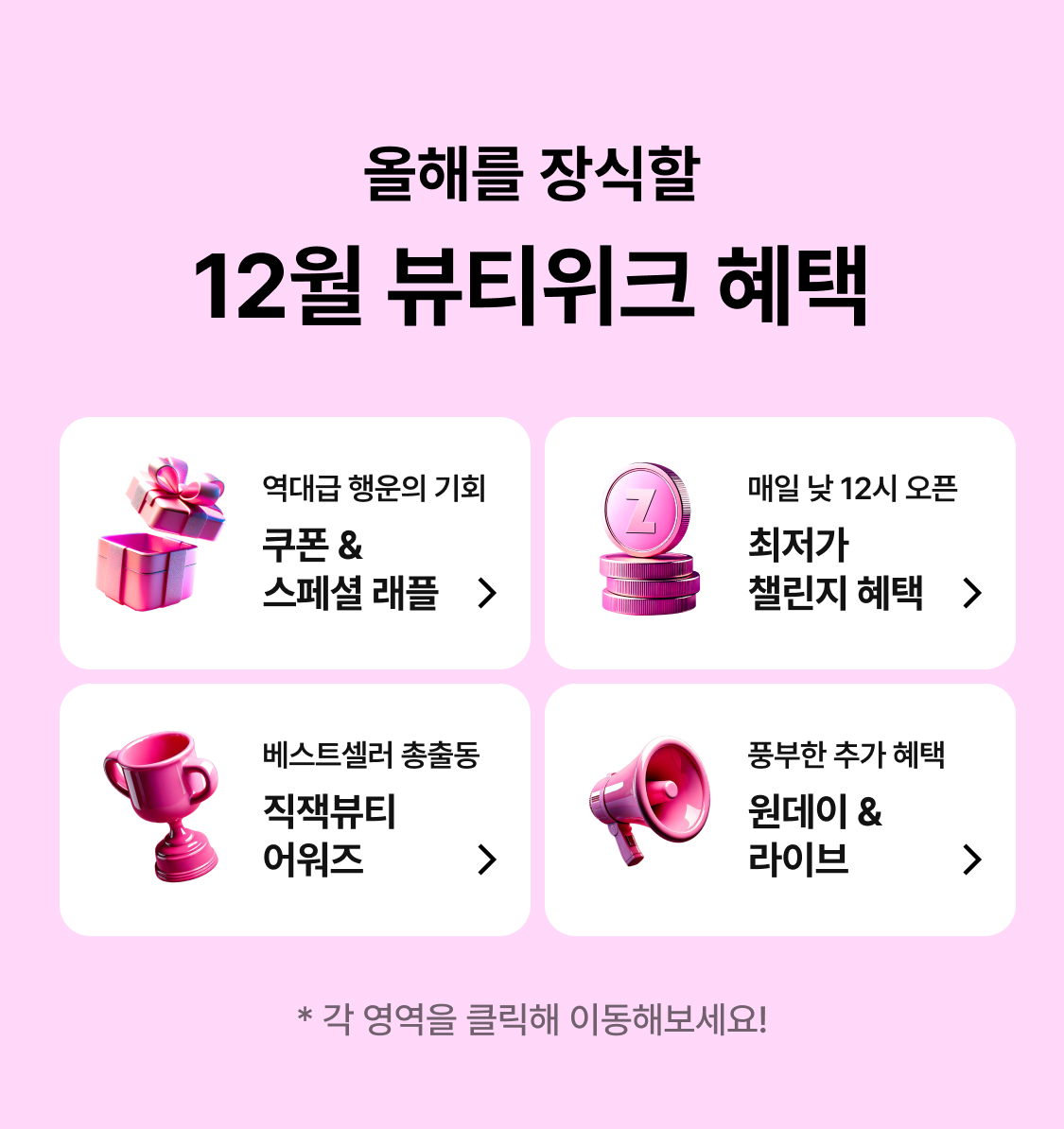The image size is (1064, 1129).
Task: Open the 최저가 챌린지 혜택 card
Action: [x=780, y=544]
